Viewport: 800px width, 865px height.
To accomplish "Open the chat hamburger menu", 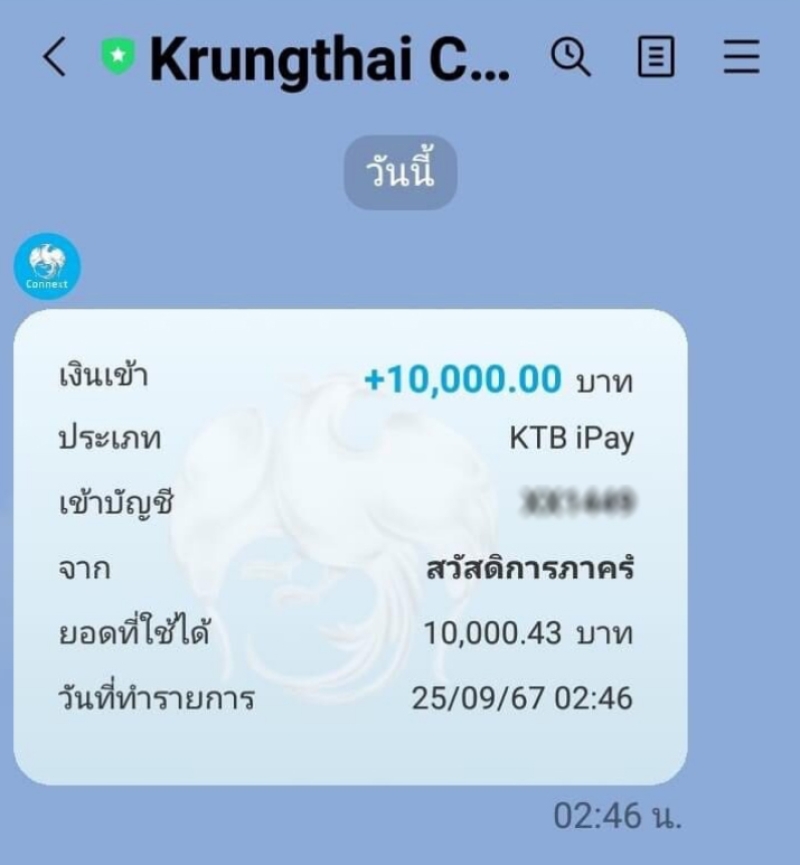I will click(741, 58).
